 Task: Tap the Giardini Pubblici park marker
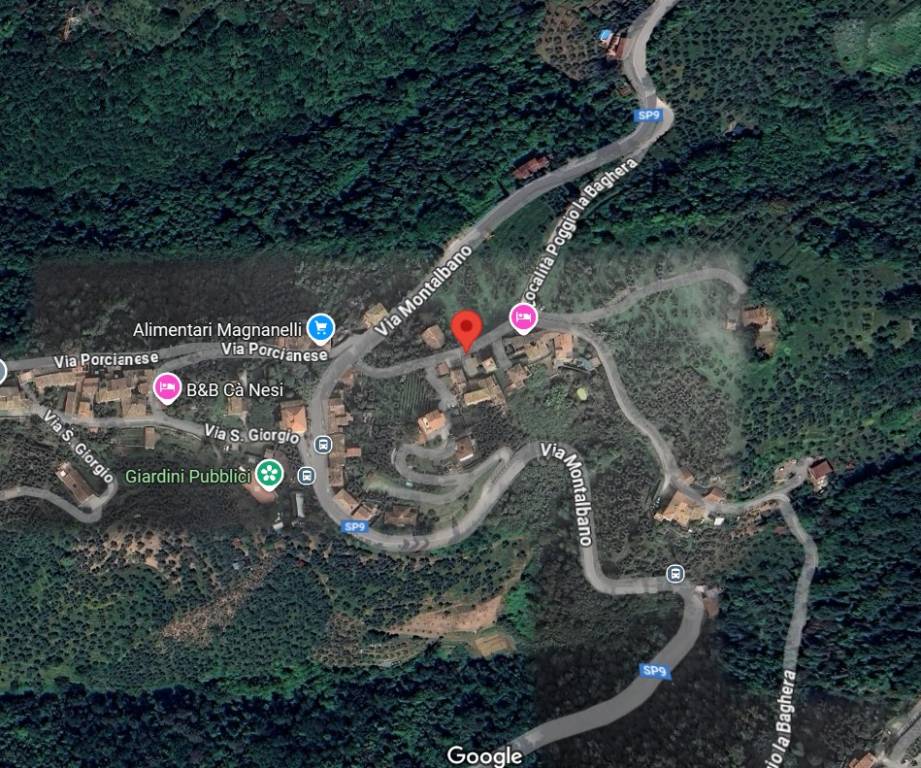tap(268, 473)
